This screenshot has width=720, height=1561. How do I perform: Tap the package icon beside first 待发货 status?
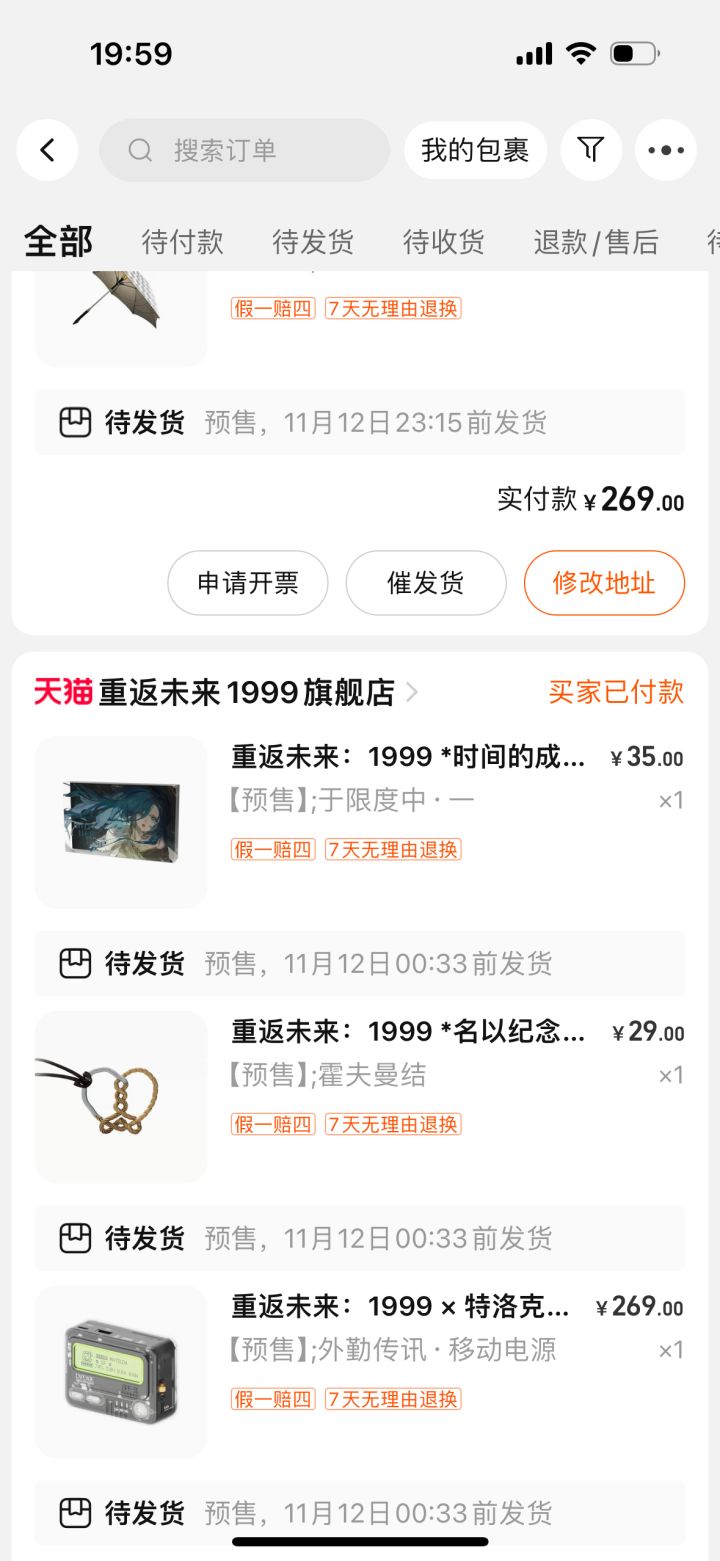73,421
